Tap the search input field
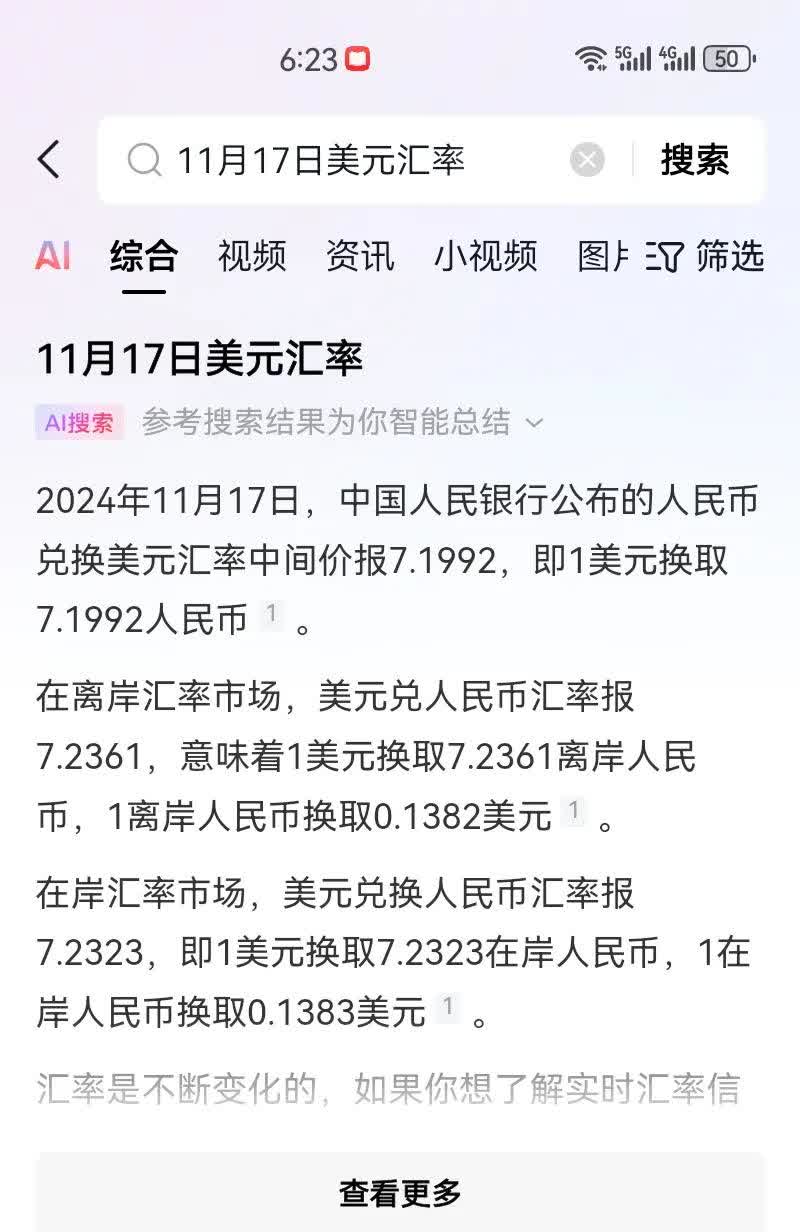Image resolution: width=800 pixels, height=1232 pixels. click(330, 159)
